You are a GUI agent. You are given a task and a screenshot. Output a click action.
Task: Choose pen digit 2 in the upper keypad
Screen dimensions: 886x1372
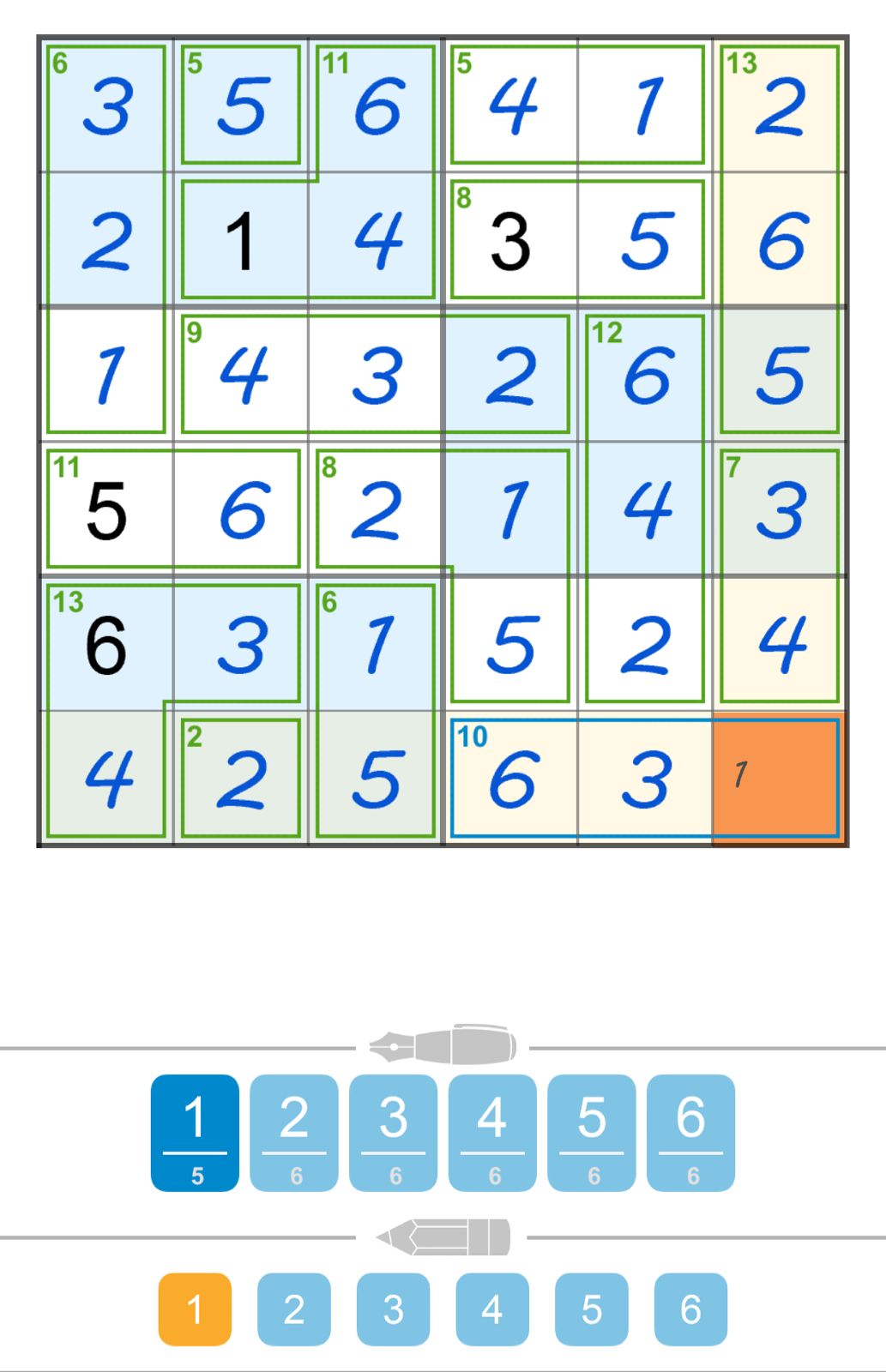(x=293, y=1132)
